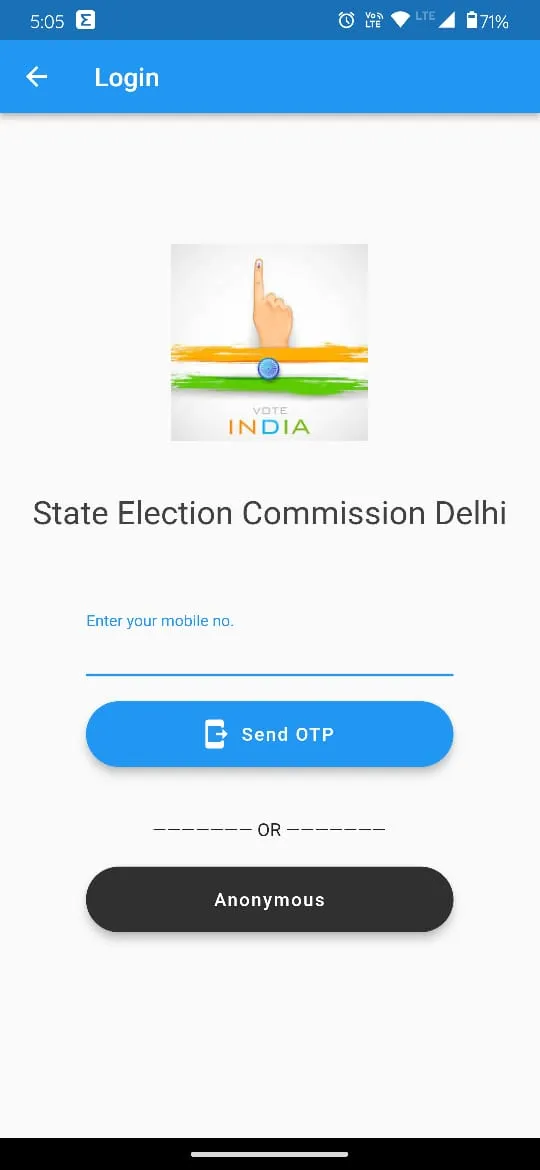
Task: Tap the Send OTP button
Action: click(269, 733)
